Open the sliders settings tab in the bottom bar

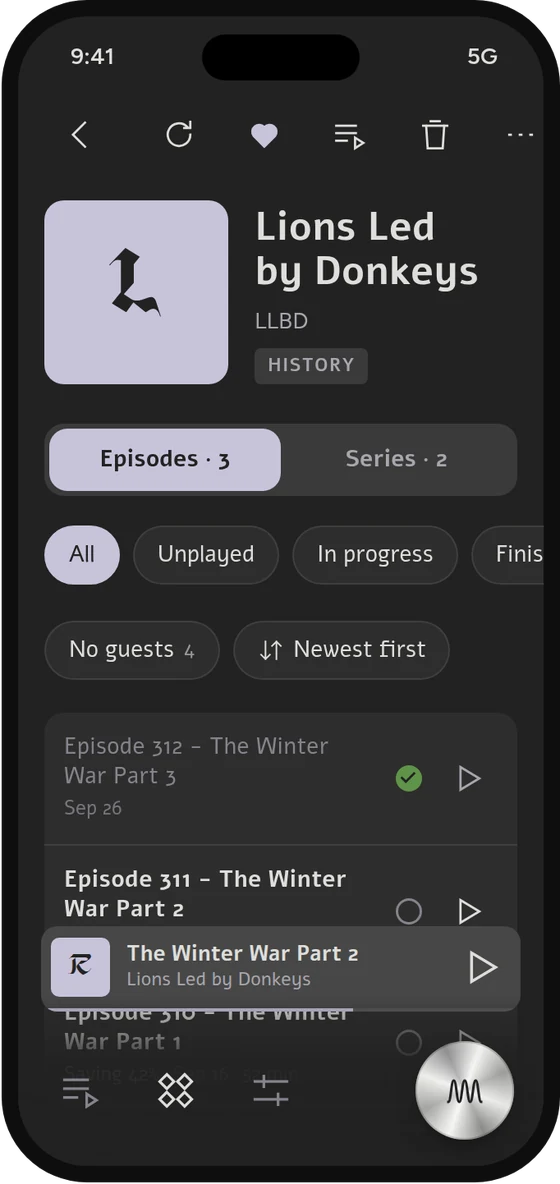click(271, 1091)
